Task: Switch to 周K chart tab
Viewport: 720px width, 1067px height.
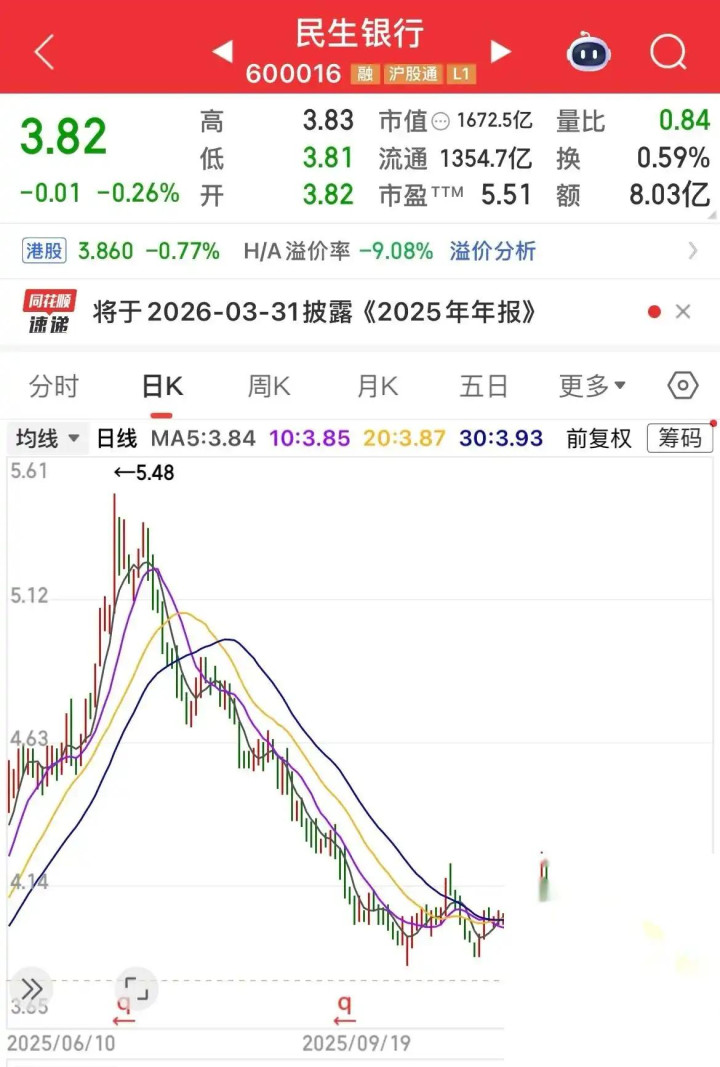Action: click(x=269, y=386)
